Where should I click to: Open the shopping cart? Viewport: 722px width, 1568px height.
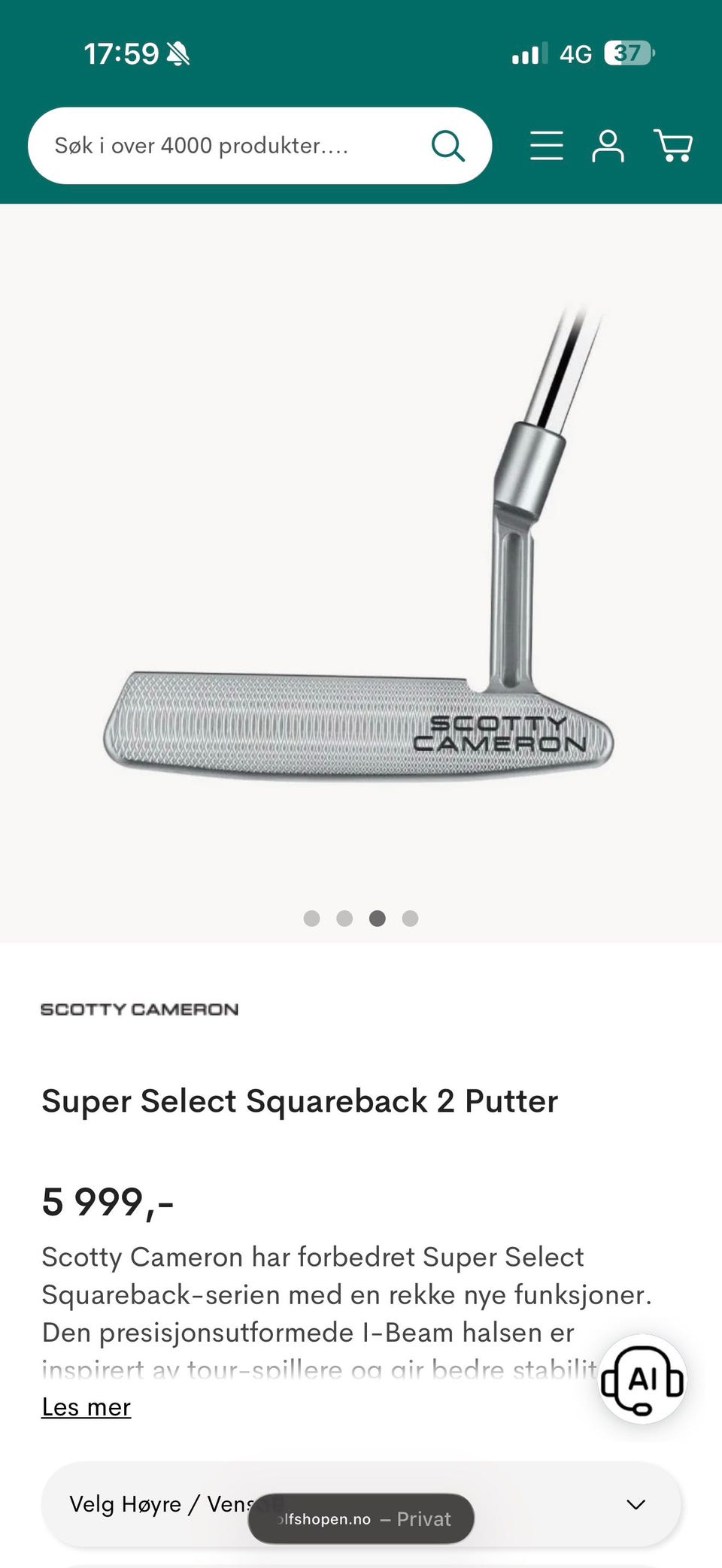coord(673,146)
